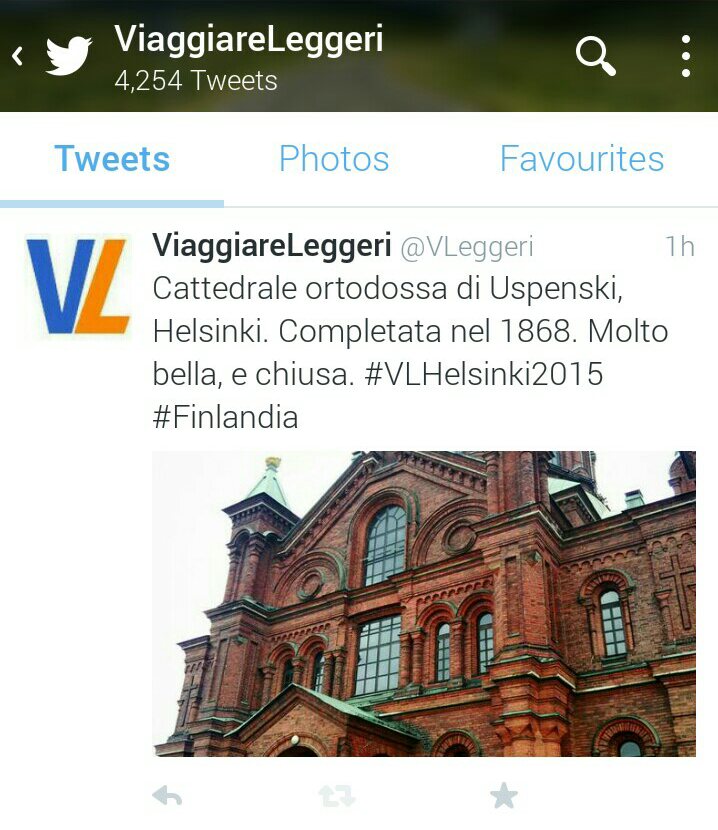View the Uspenski cathedral photo full-size
Viewport: 718px width, 830px height.
coord(423,603)
